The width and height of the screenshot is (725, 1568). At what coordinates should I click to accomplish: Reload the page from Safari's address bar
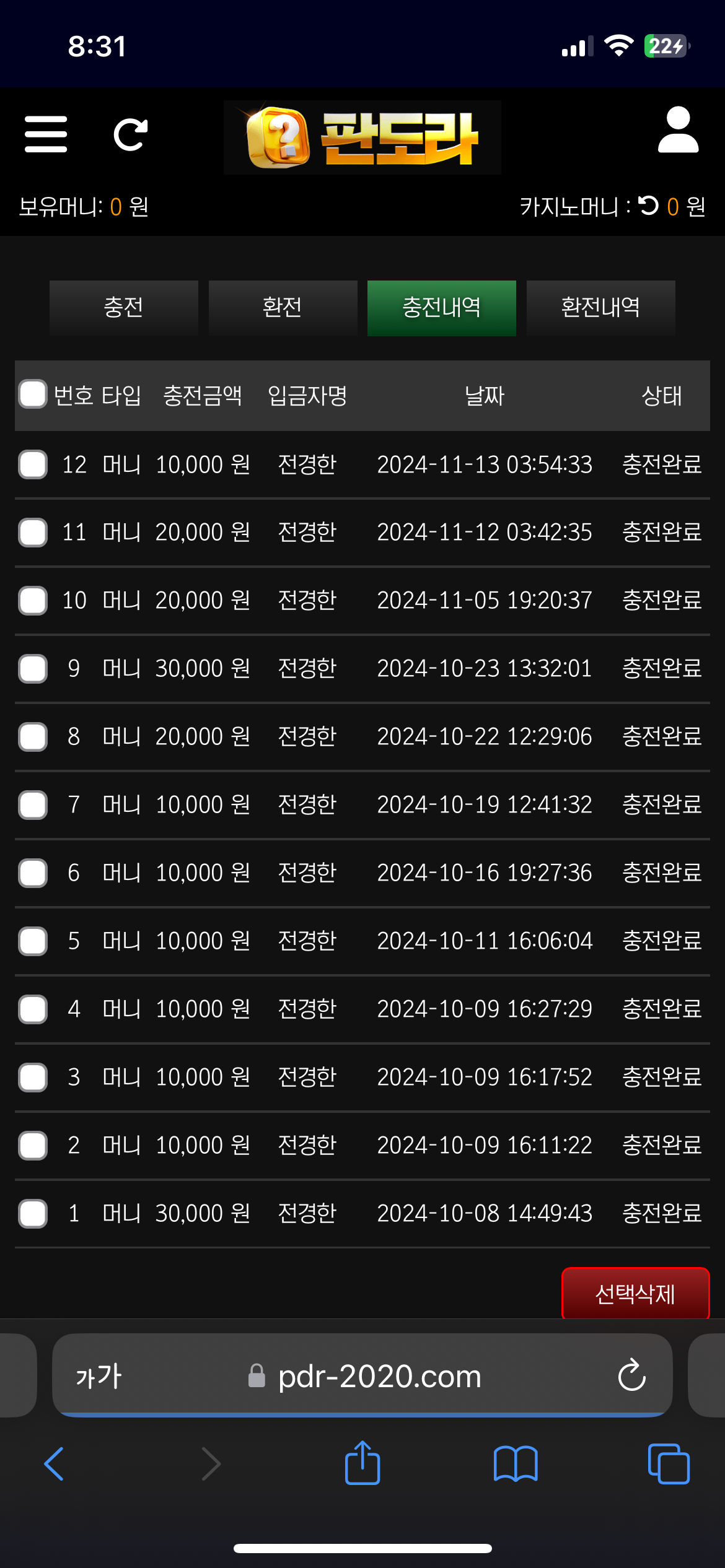[x=632, y=1376]
